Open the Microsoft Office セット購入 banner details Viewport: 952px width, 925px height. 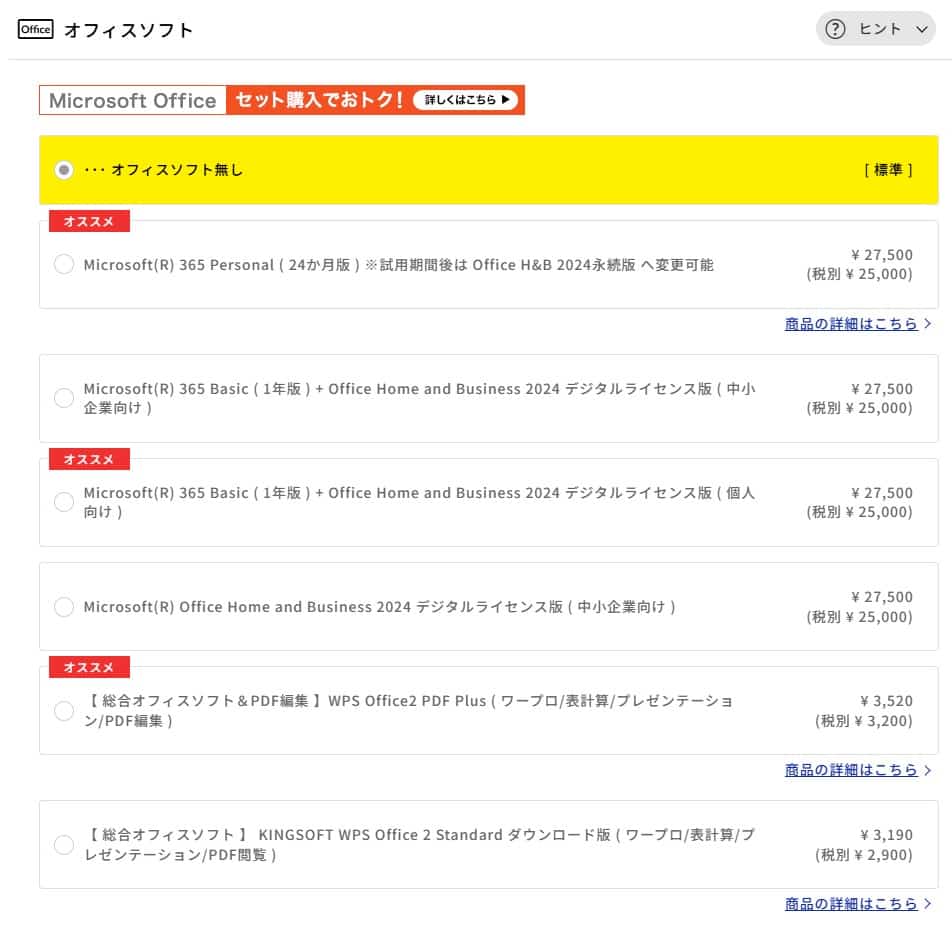(466, 100)
